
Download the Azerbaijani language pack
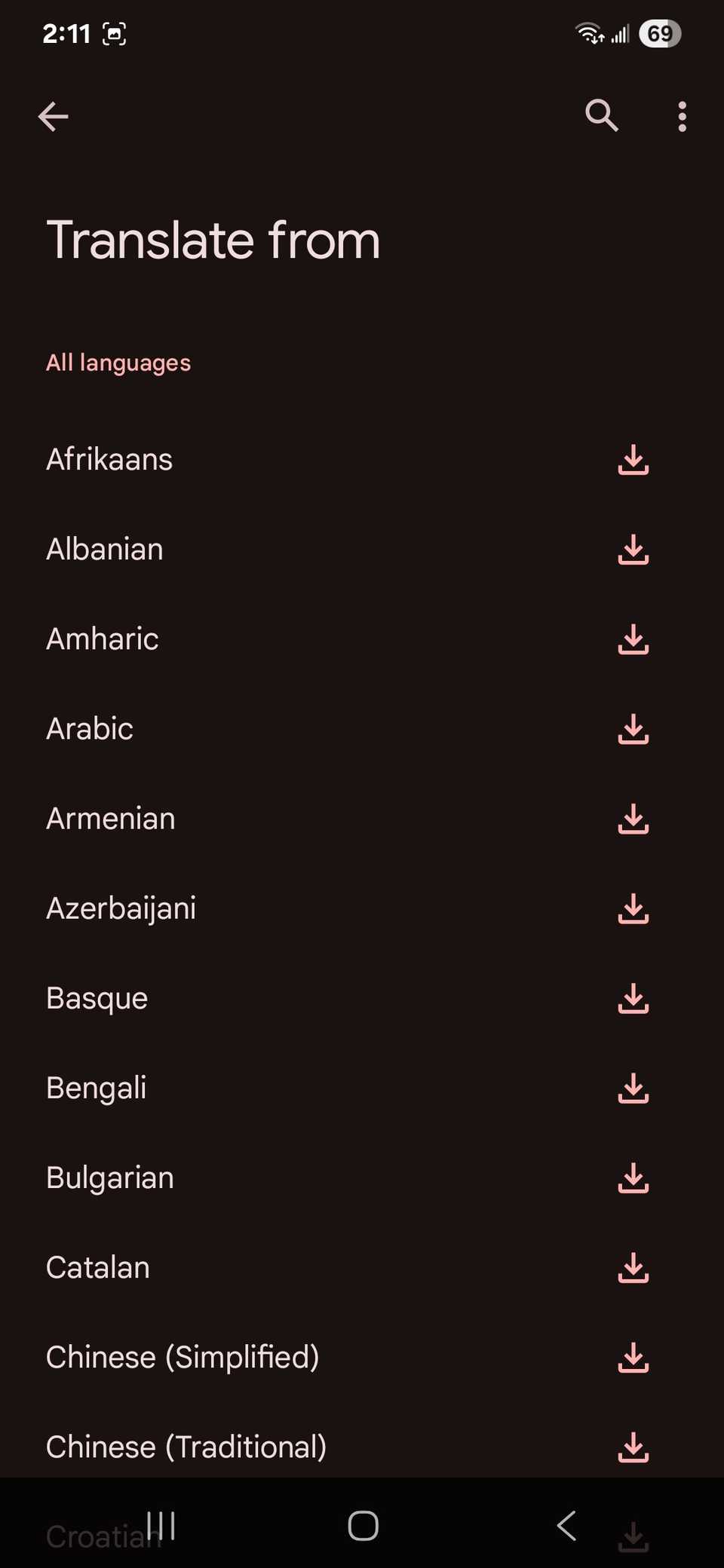point(633,910)
